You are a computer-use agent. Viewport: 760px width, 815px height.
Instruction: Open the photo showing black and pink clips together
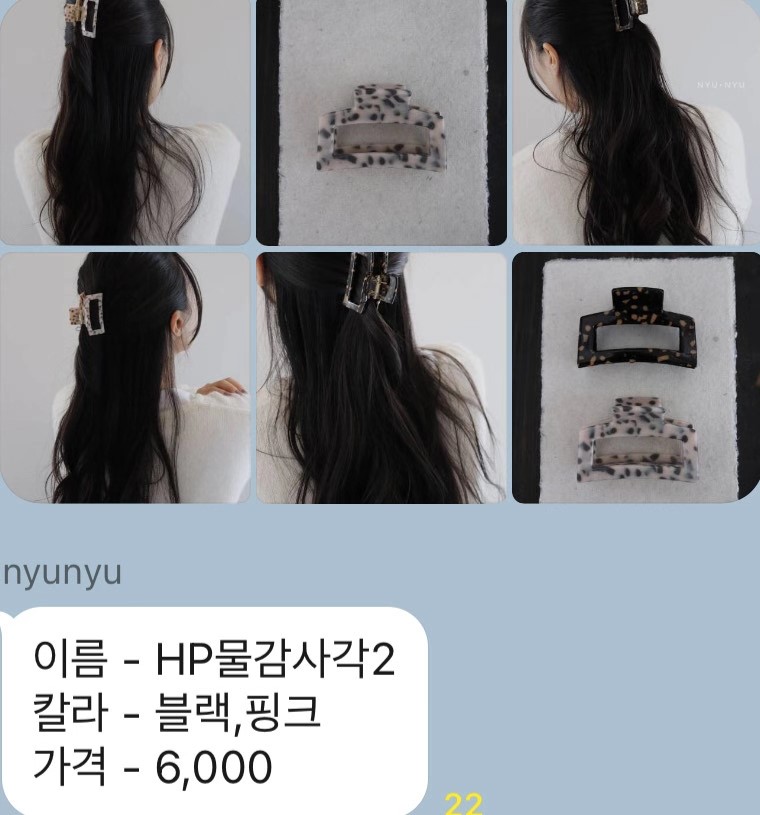(636, 377)
